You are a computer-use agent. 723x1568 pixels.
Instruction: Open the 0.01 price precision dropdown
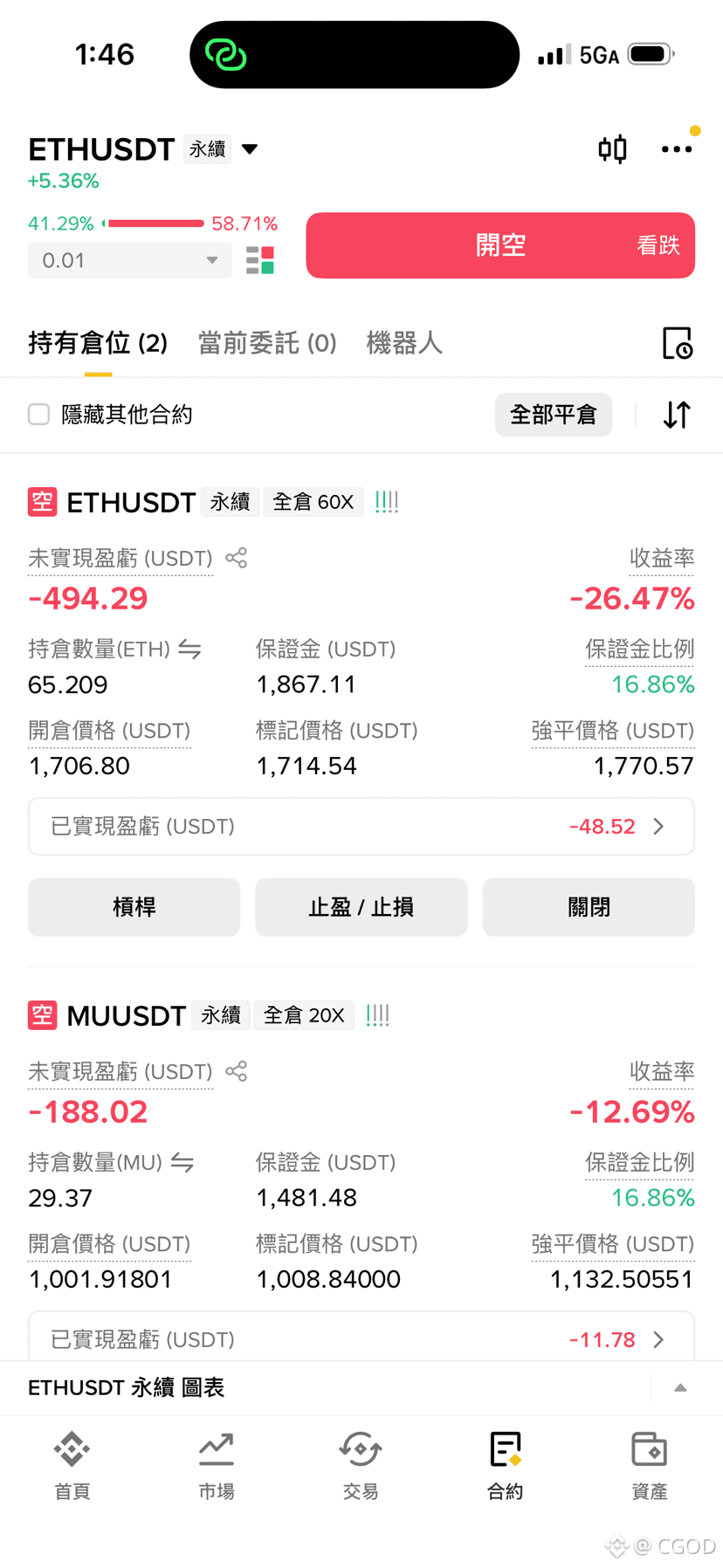(130, 260)
